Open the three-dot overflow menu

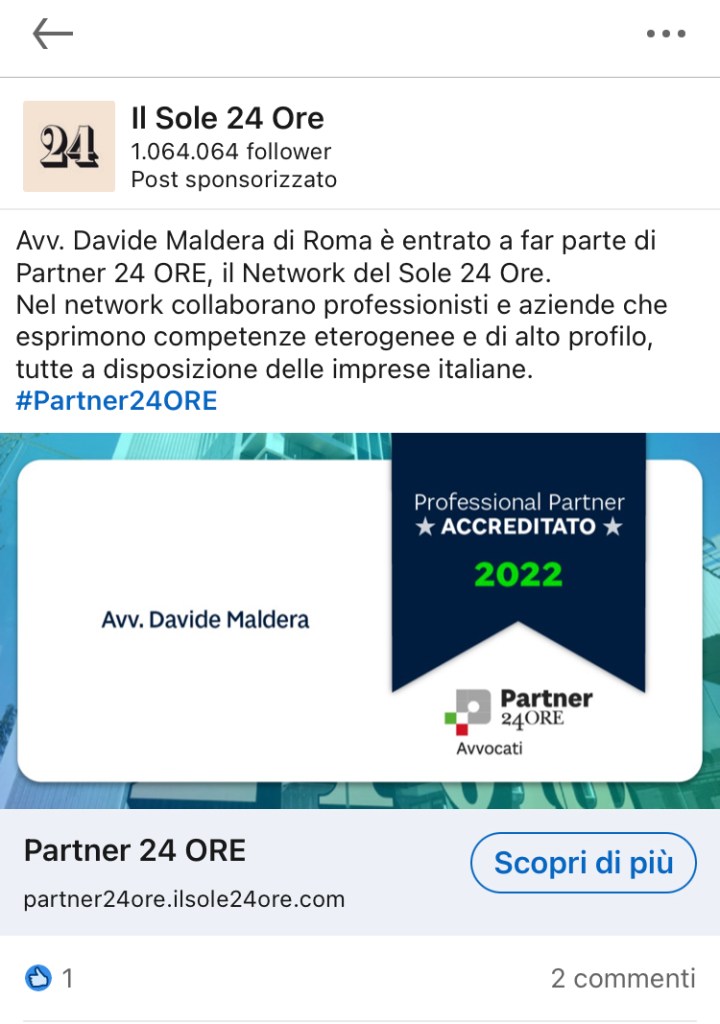pos(666,34)
